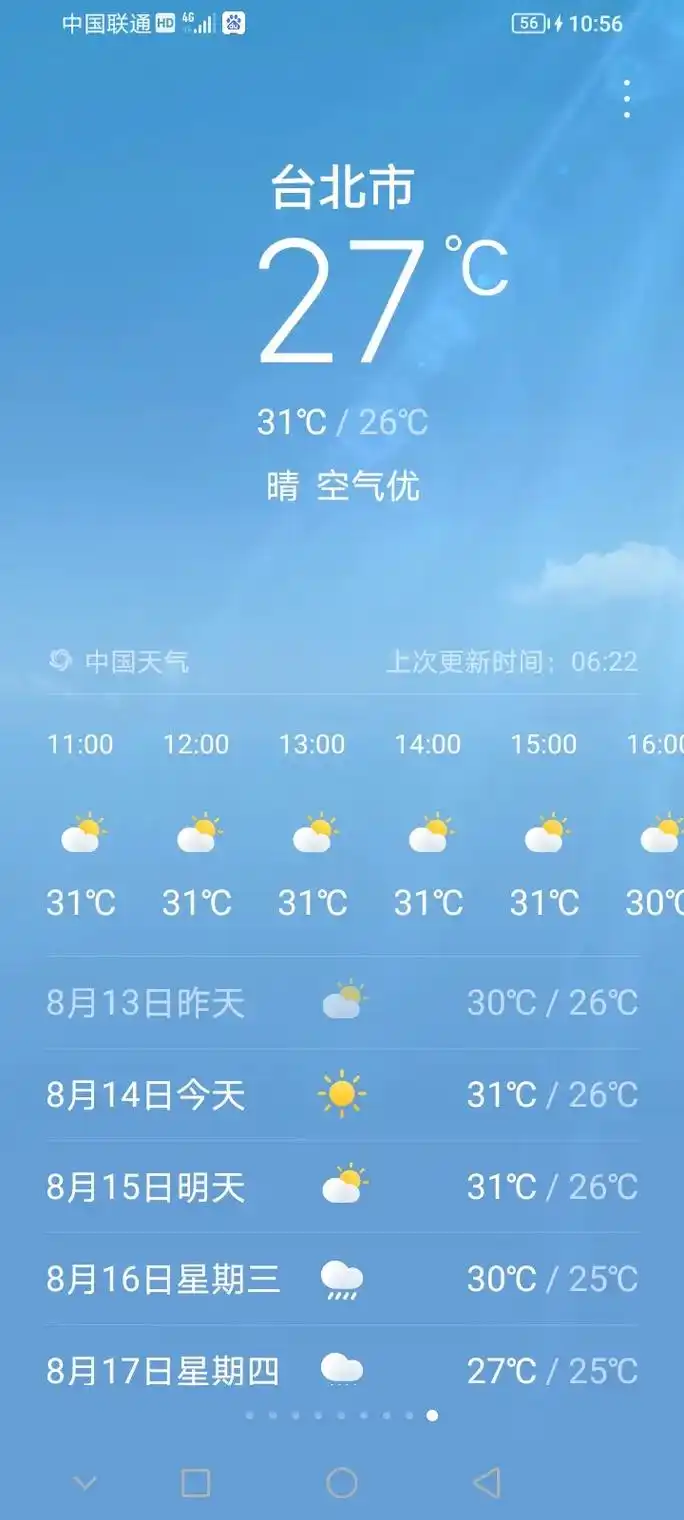Open the recent apps view
Image resolution: width=684 pixels, height=1520 pixels.
click(196, 1483)
